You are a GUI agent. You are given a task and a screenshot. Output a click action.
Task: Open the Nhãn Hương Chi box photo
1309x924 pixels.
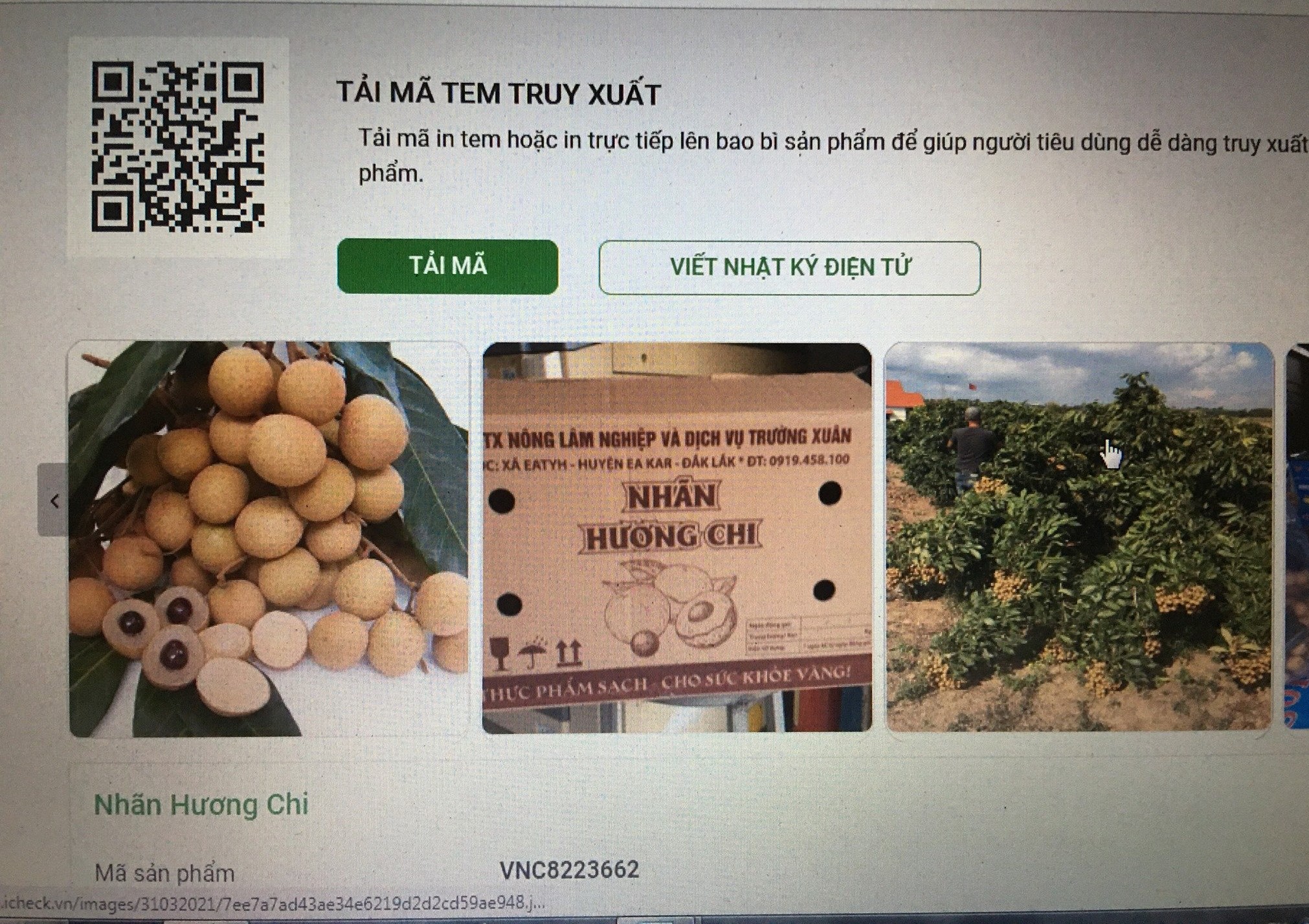click(677, 537)
